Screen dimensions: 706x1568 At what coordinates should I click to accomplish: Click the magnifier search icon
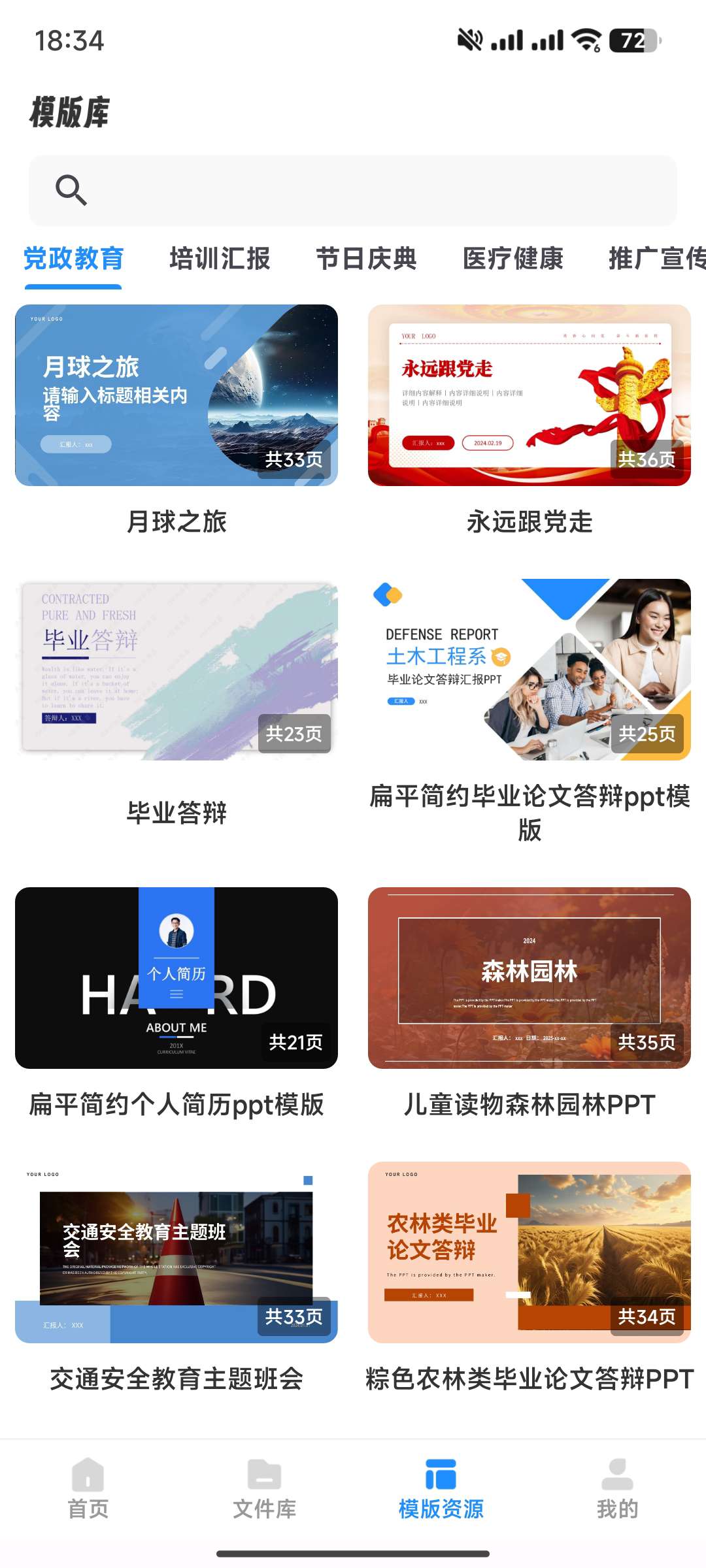point(71,191)
